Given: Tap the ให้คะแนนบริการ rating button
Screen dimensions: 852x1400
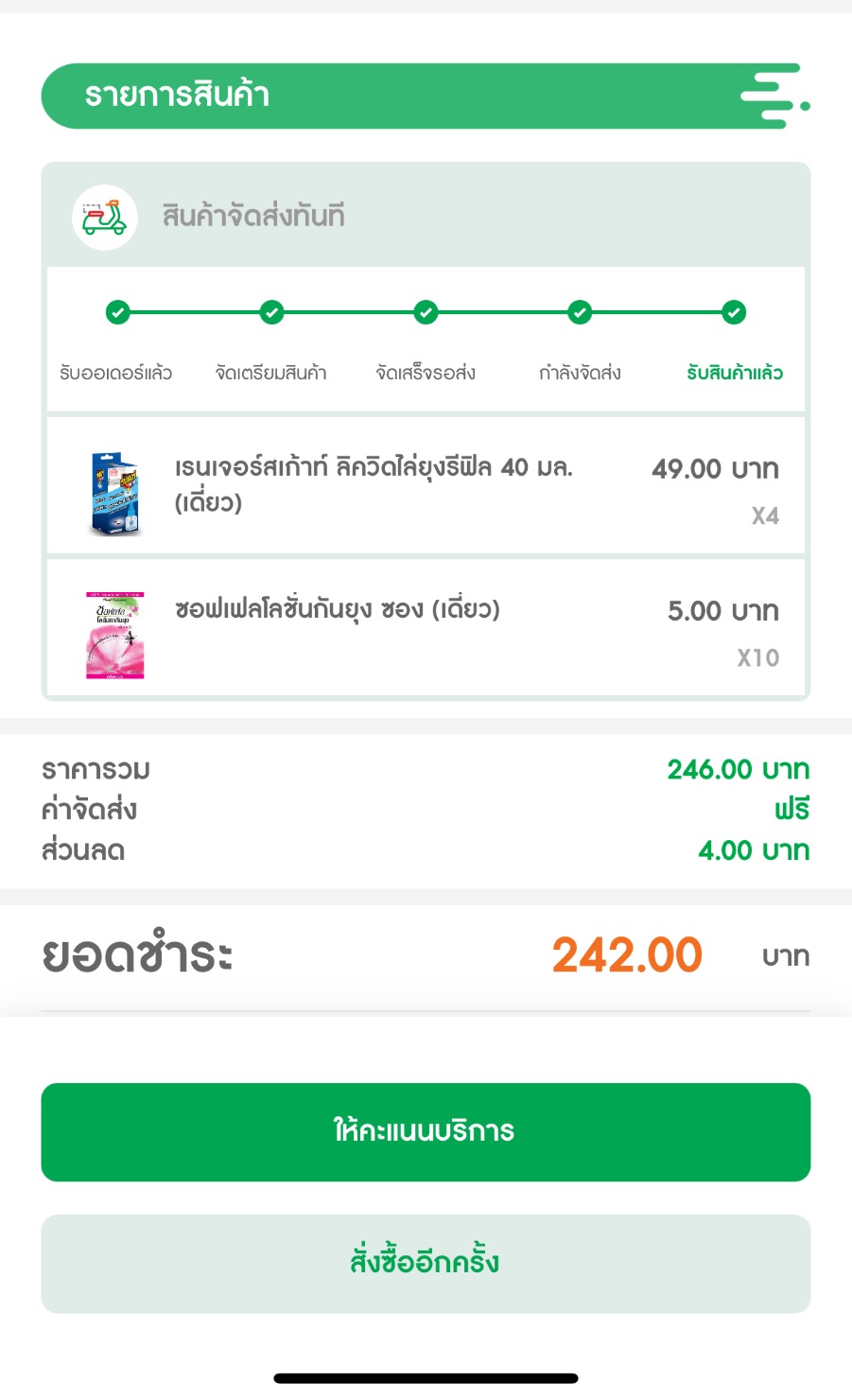Looking at the screenshot, I should click(x=426, y=1131).
